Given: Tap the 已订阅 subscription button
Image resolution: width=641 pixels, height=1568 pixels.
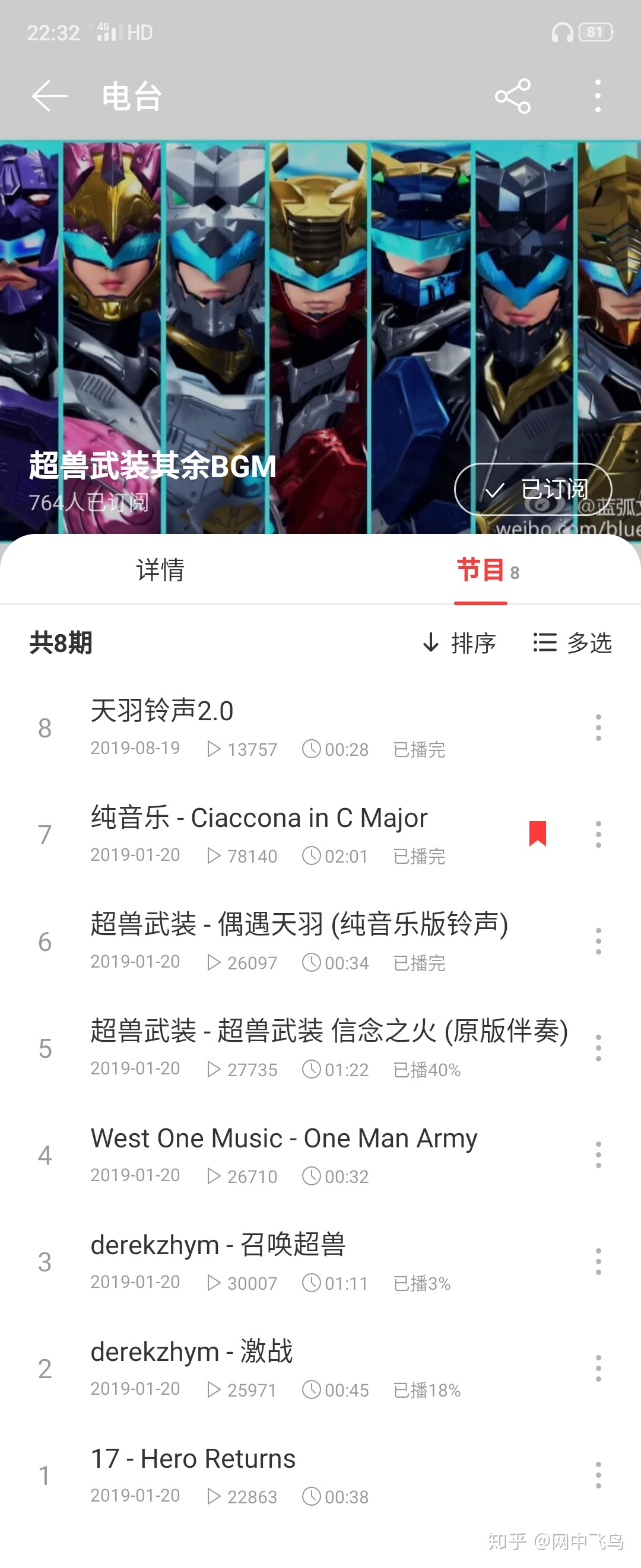Looking at the screenshot, I should pyautogui.click(x=532, y=489).
